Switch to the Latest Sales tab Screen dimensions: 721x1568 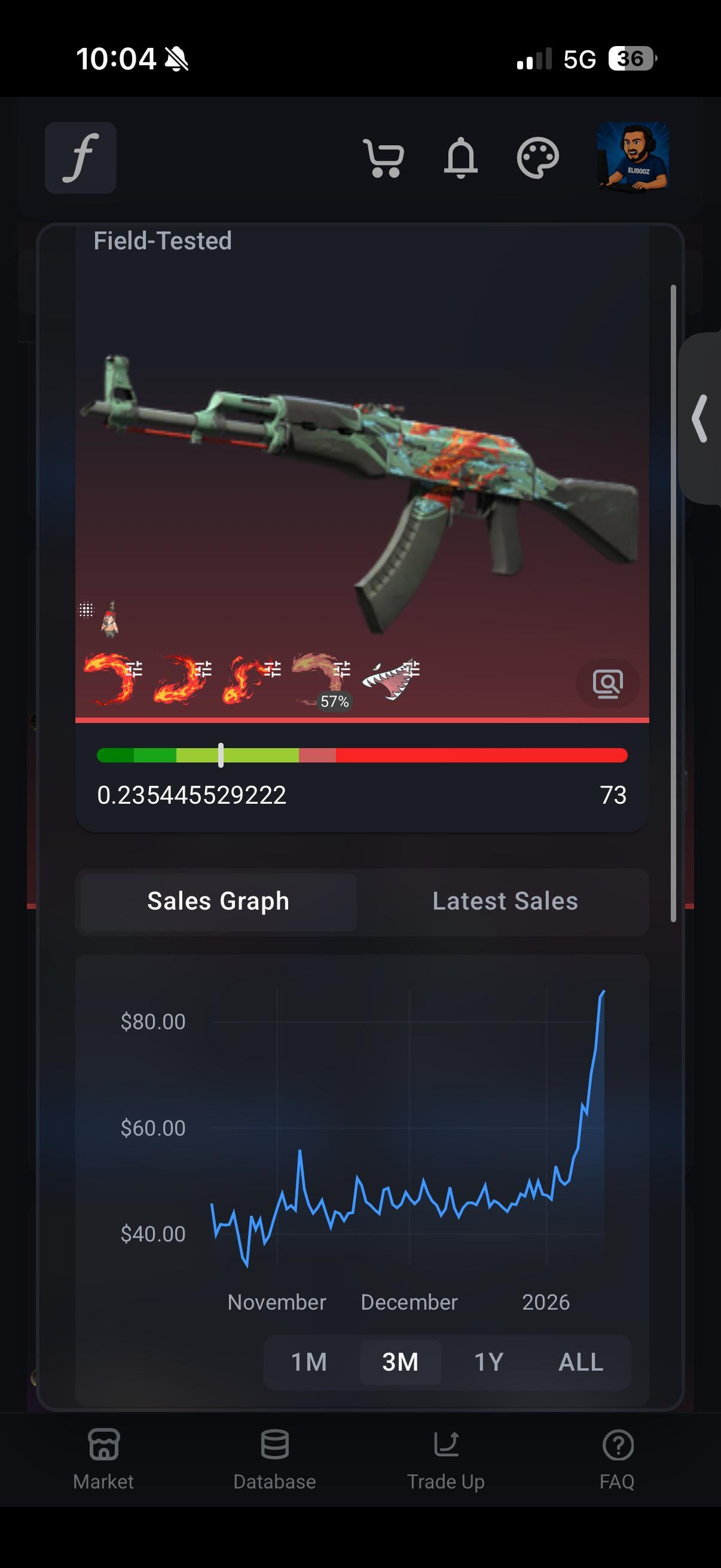click(505, 901)
